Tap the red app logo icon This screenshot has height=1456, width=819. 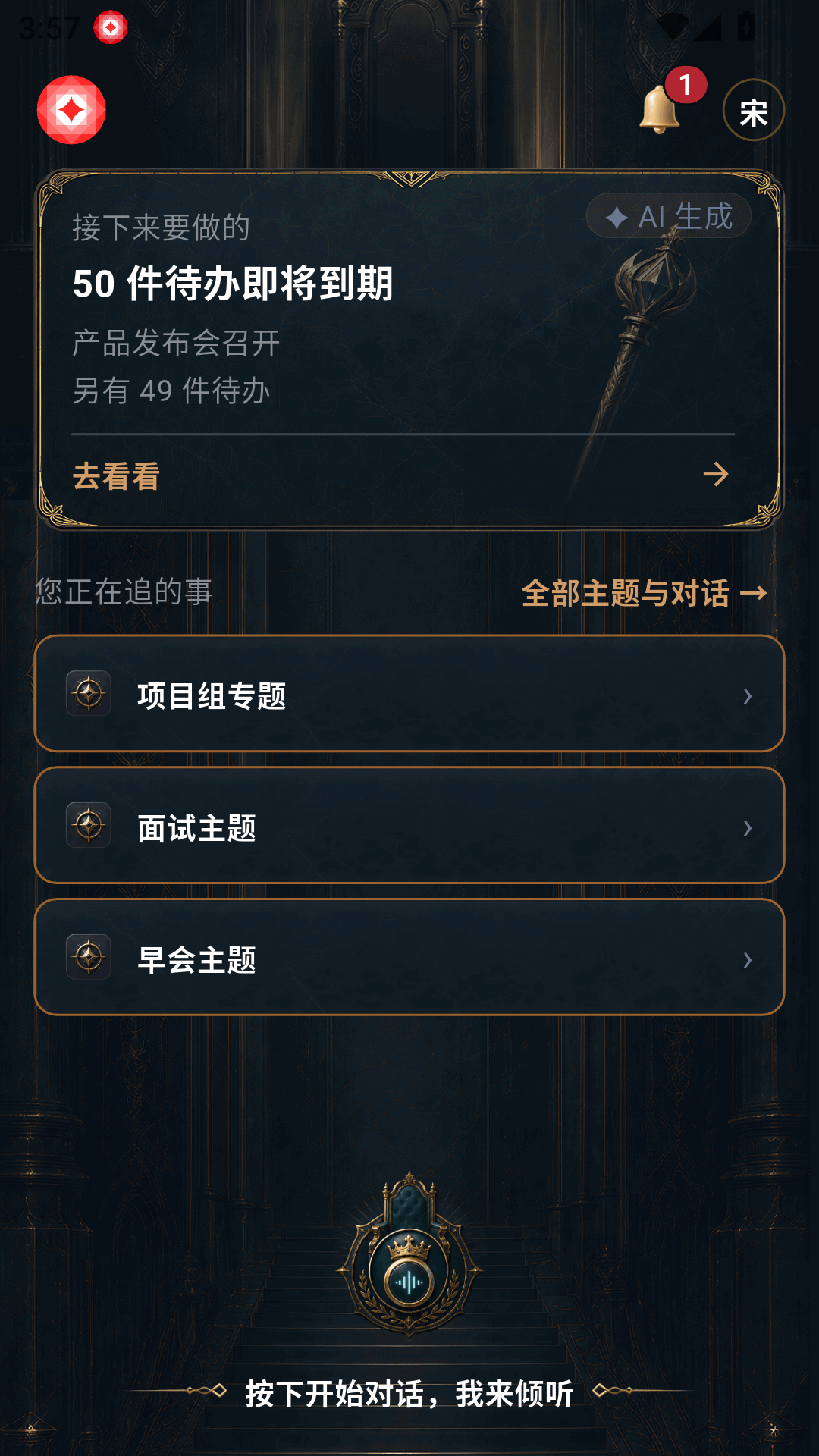(x=71, y=110)
